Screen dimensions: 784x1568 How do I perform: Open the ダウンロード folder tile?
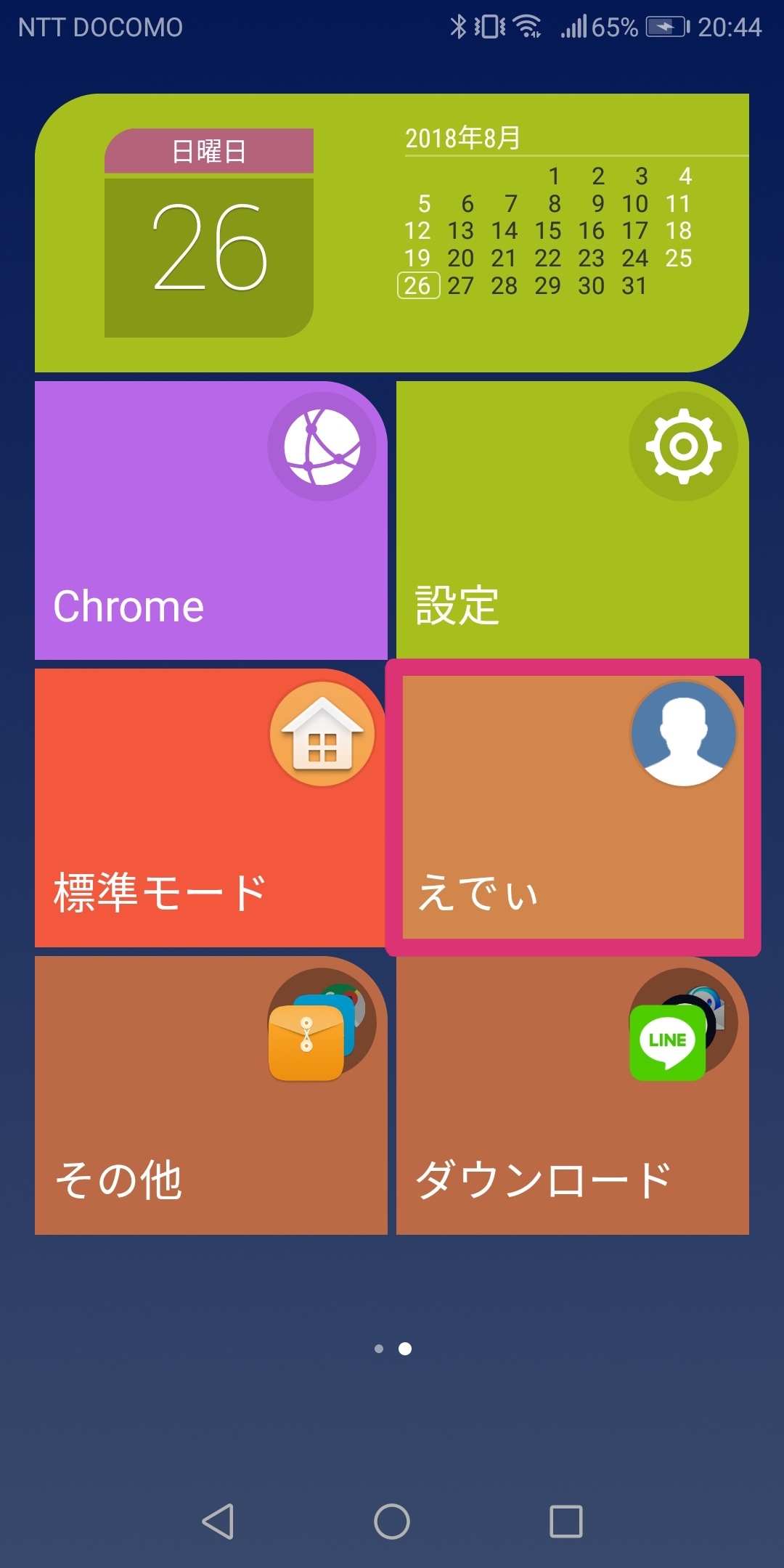click(572, 1095)
